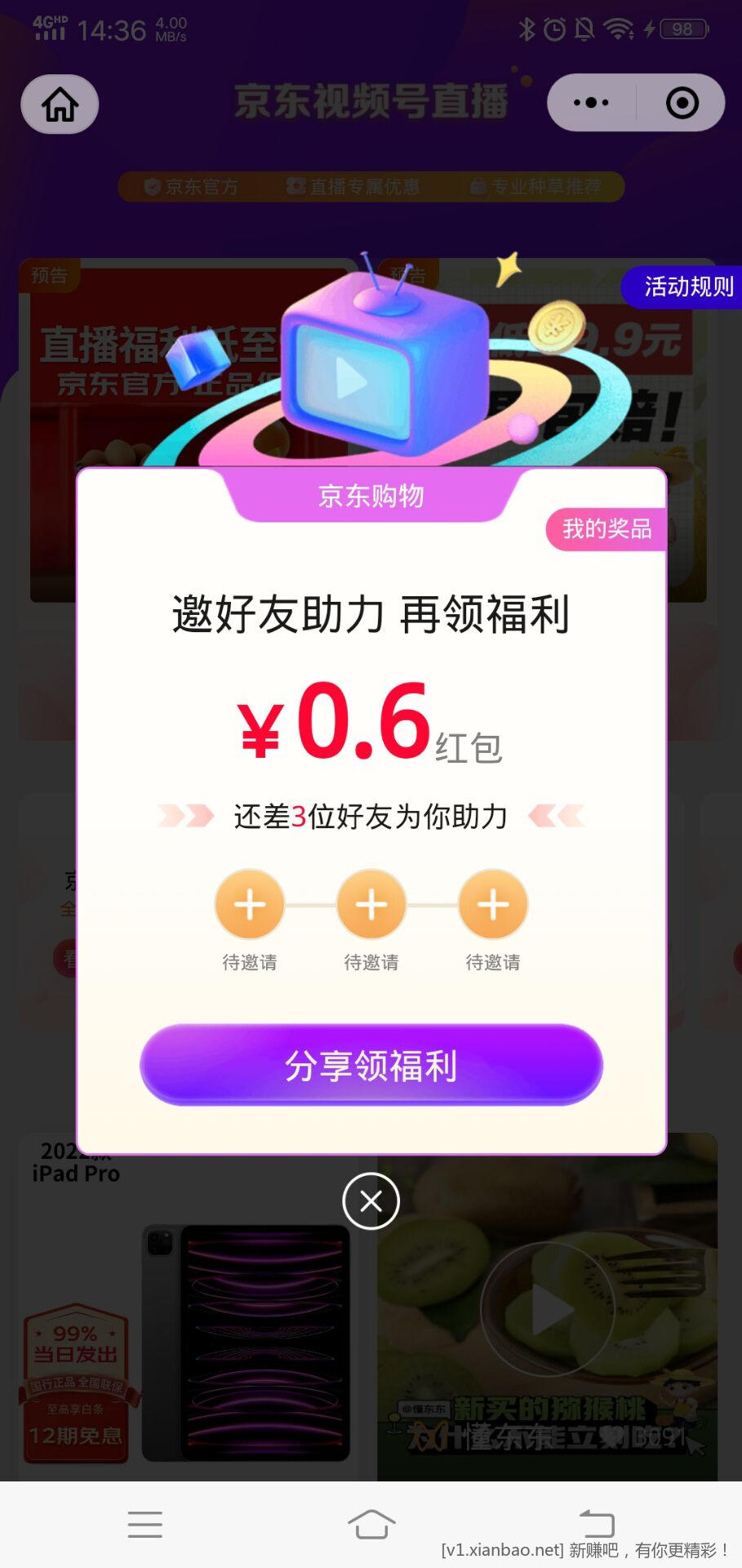Tap 分享领福利 share button
The height and width of the screenshot is (1568, 742).
click(371, 1065)
